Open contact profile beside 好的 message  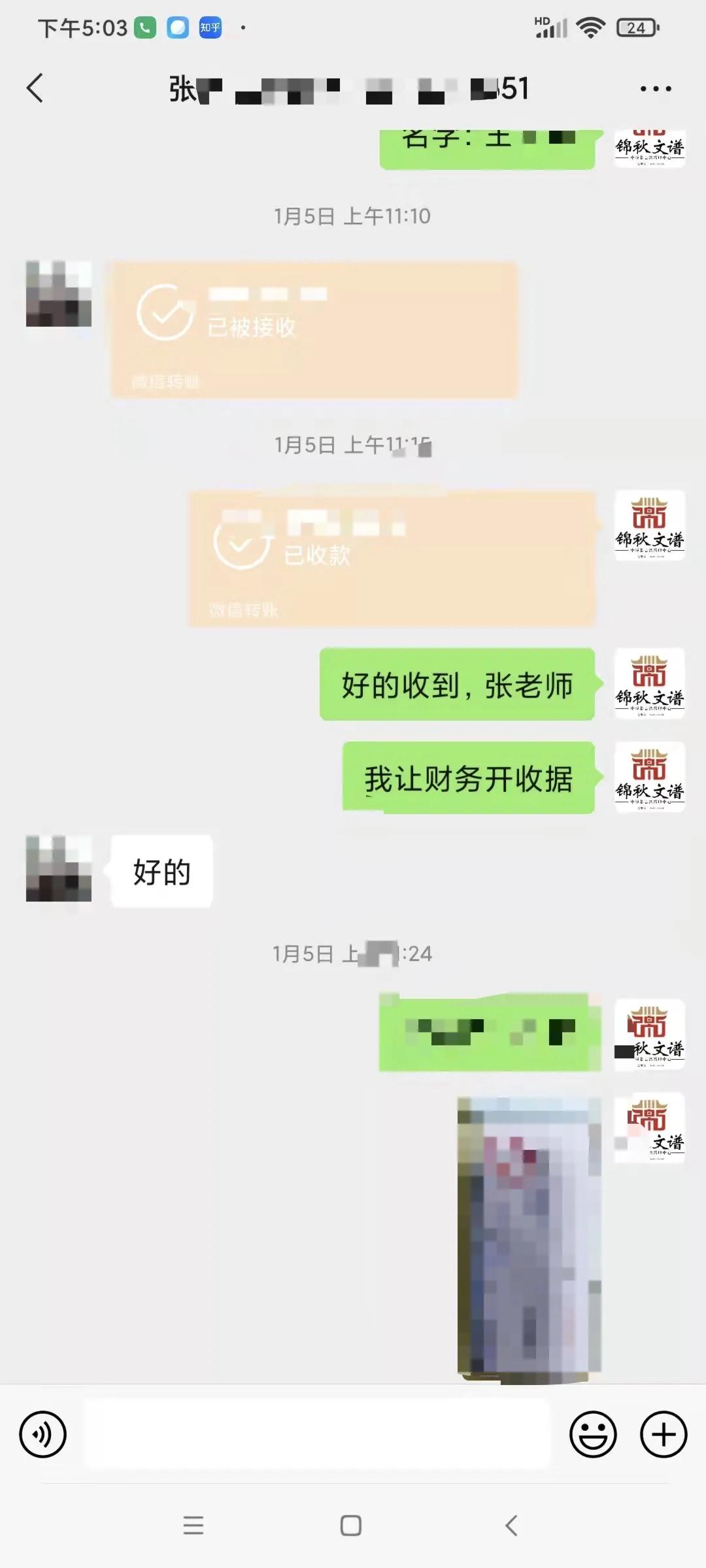(59, 868)
